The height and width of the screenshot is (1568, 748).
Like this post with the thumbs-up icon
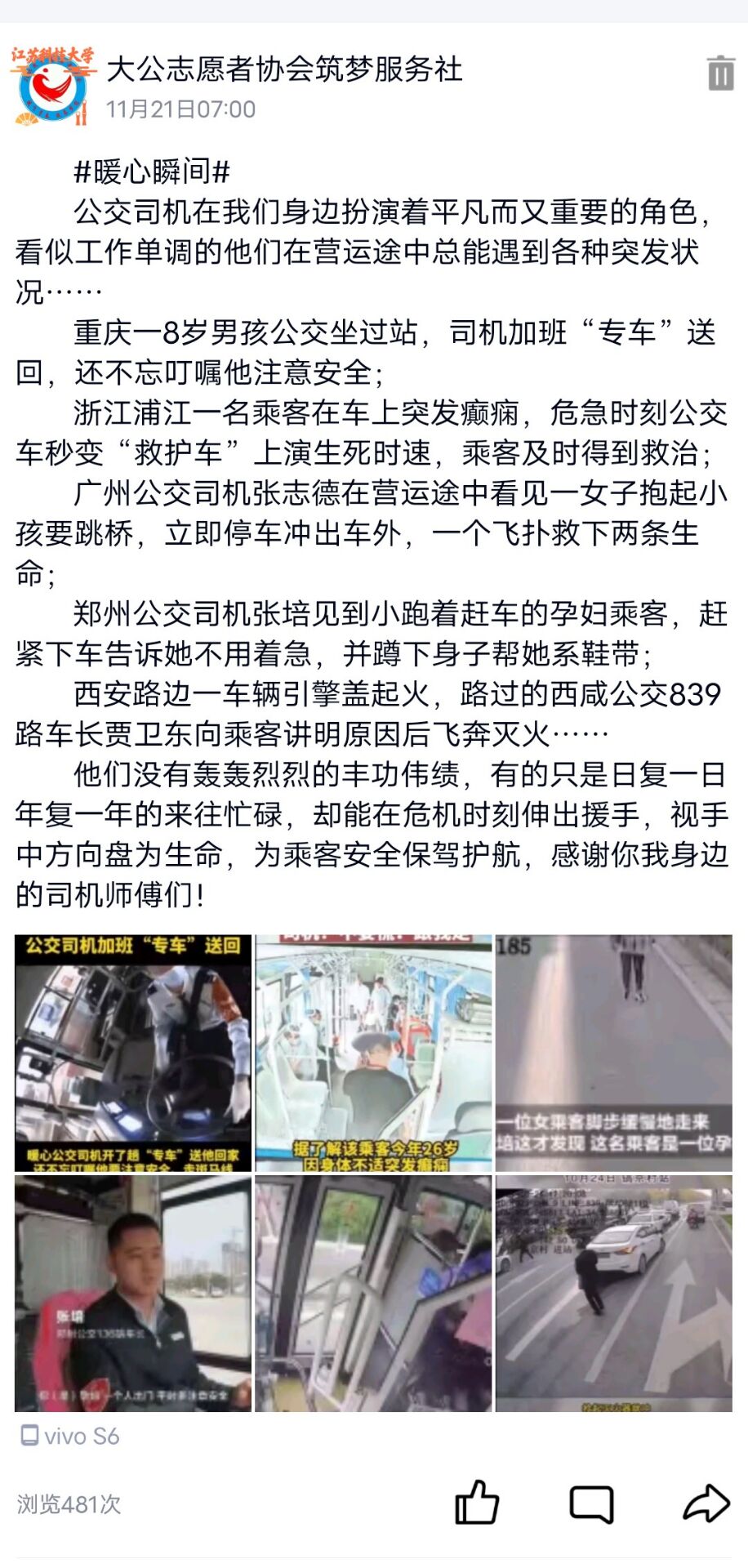477,1503
